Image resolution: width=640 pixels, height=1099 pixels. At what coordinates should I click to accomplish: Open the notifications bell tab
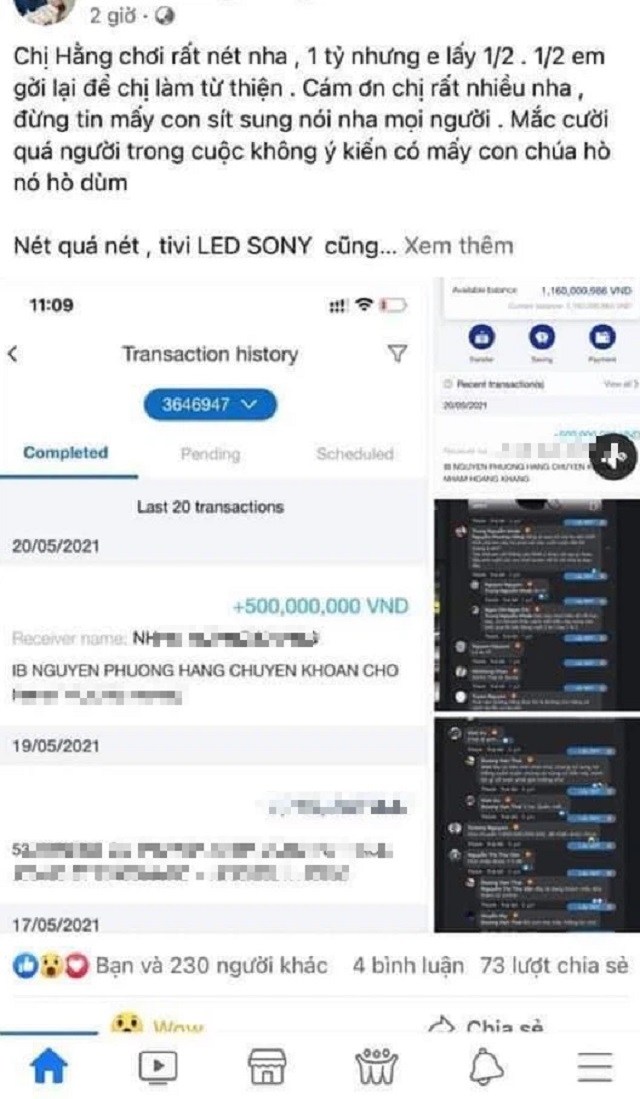[x=487, y=1067]
